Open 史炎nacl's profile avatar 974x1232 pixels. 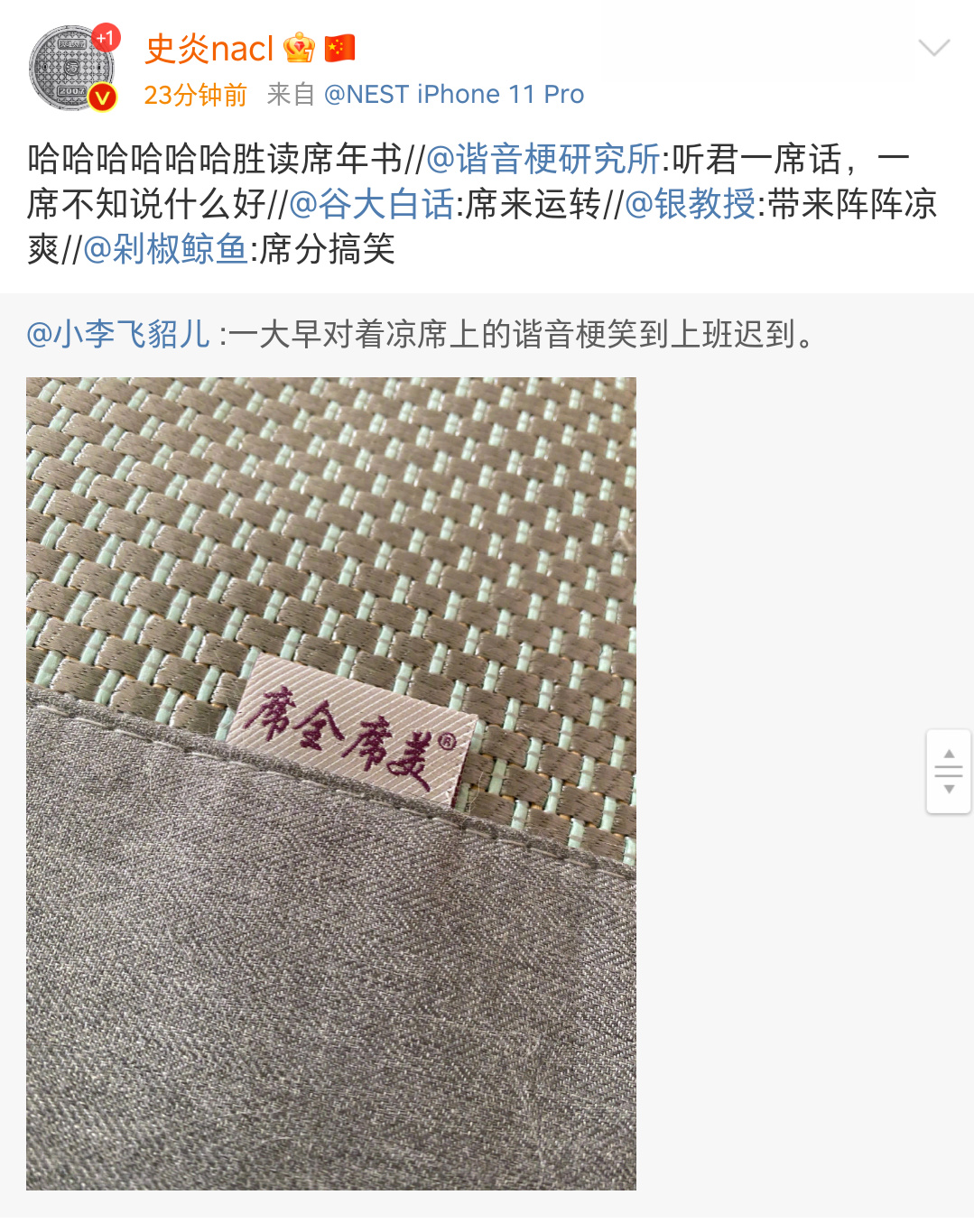[72, 68]
